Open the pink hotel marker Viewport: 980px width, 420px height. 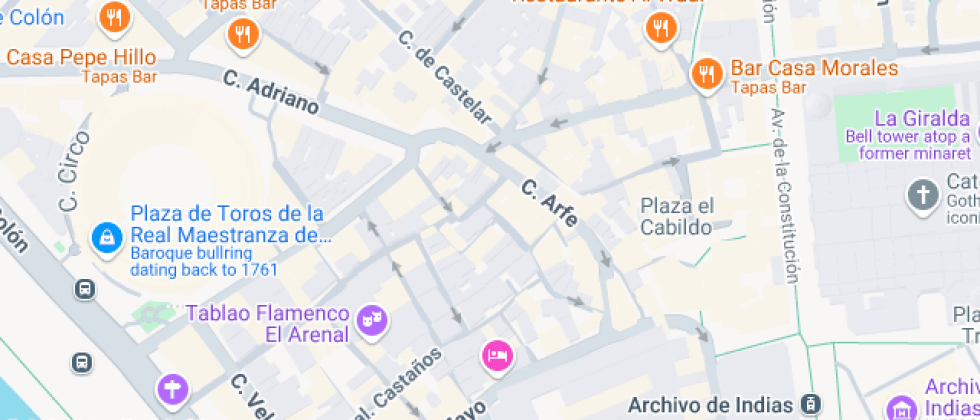click(x=498, y=355)
